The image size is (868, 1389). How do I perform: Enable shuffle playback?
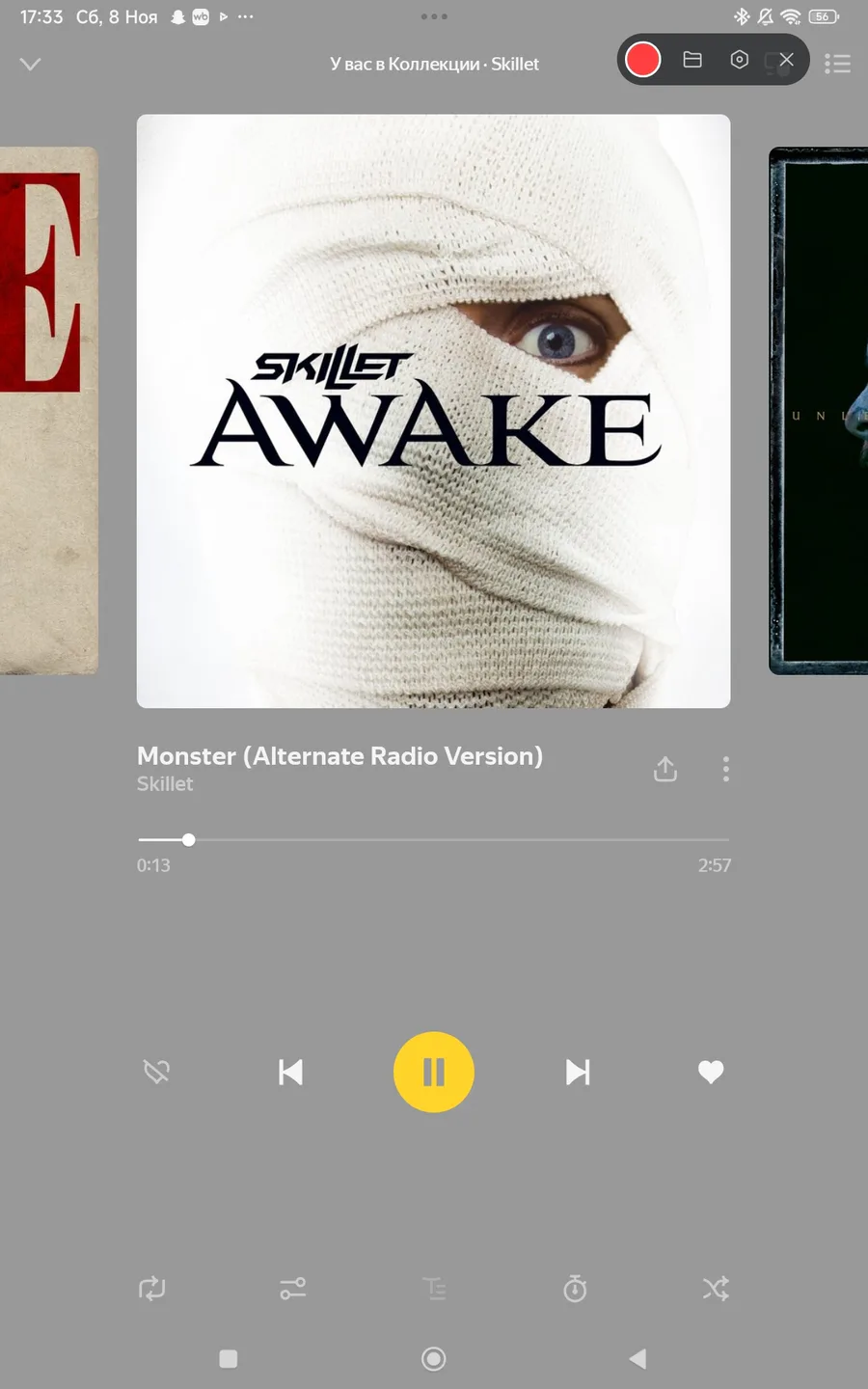click(x=716, y=1289)
